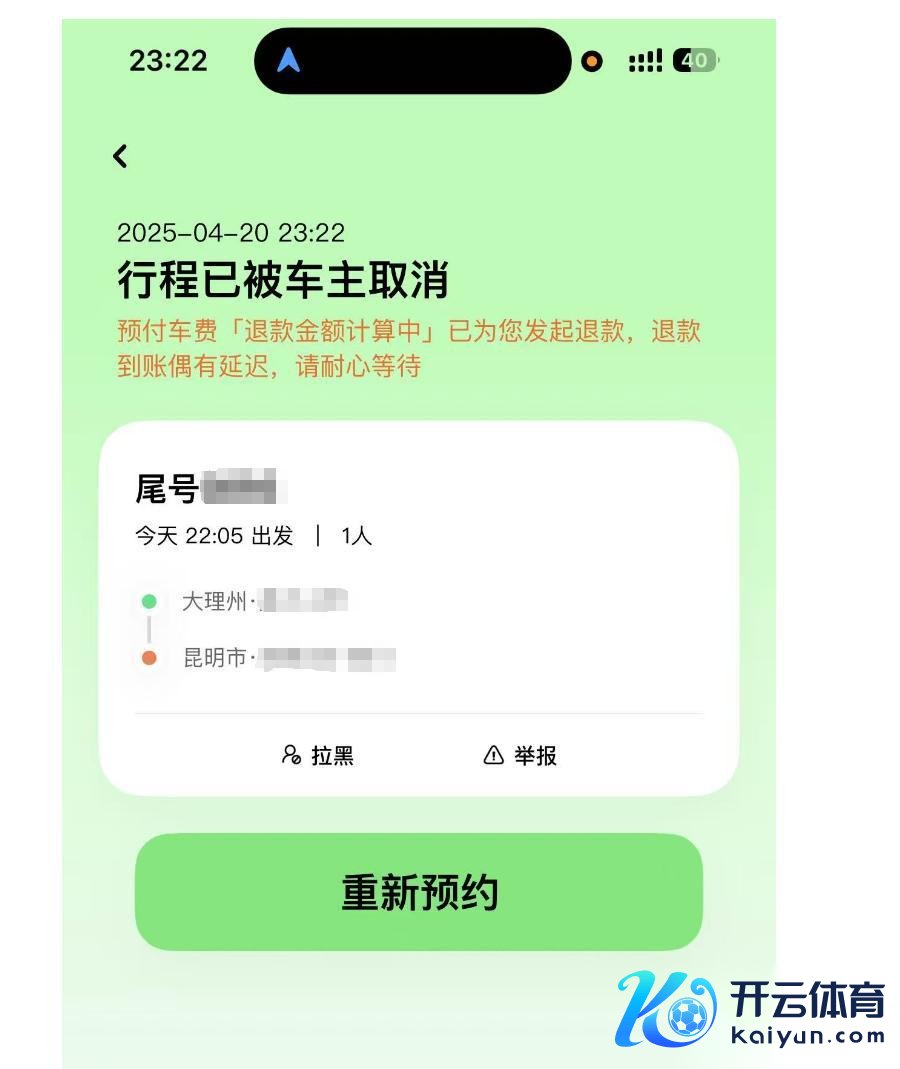Go back using the arrow icon
The width and height of the screenshot is (900, 1069).
[120, 156]
